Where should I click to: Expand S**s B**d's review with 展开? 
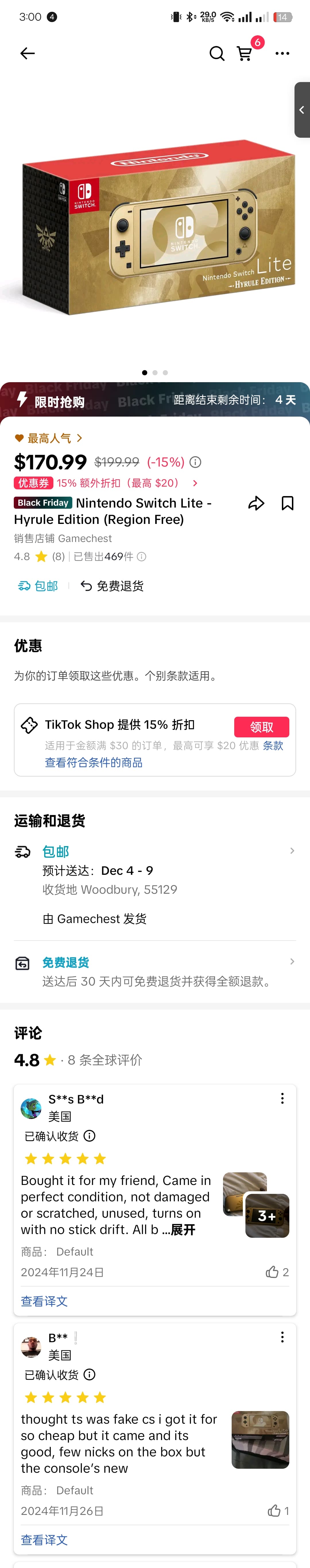click(183, 1229)
